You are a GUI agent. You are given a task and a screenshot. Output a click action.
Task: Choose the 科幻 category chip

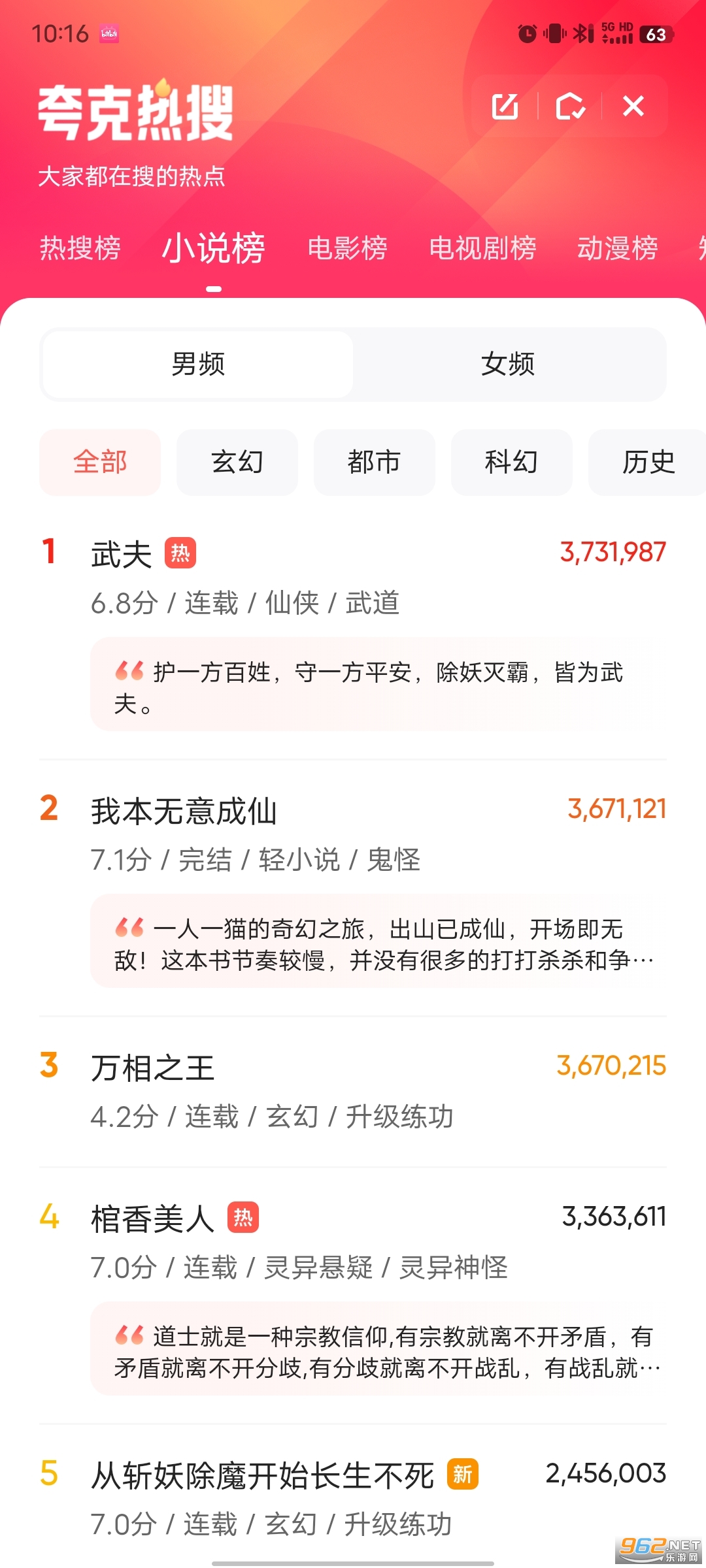point(511,463)
